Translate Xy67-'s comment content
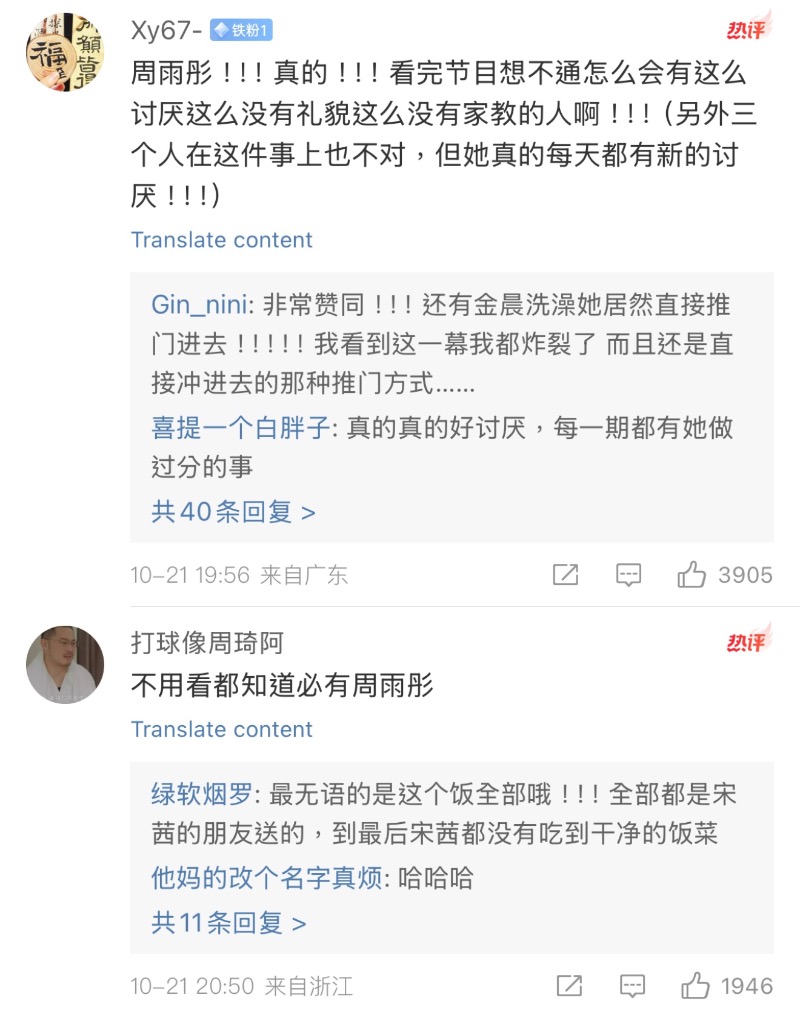 [221, 240]
